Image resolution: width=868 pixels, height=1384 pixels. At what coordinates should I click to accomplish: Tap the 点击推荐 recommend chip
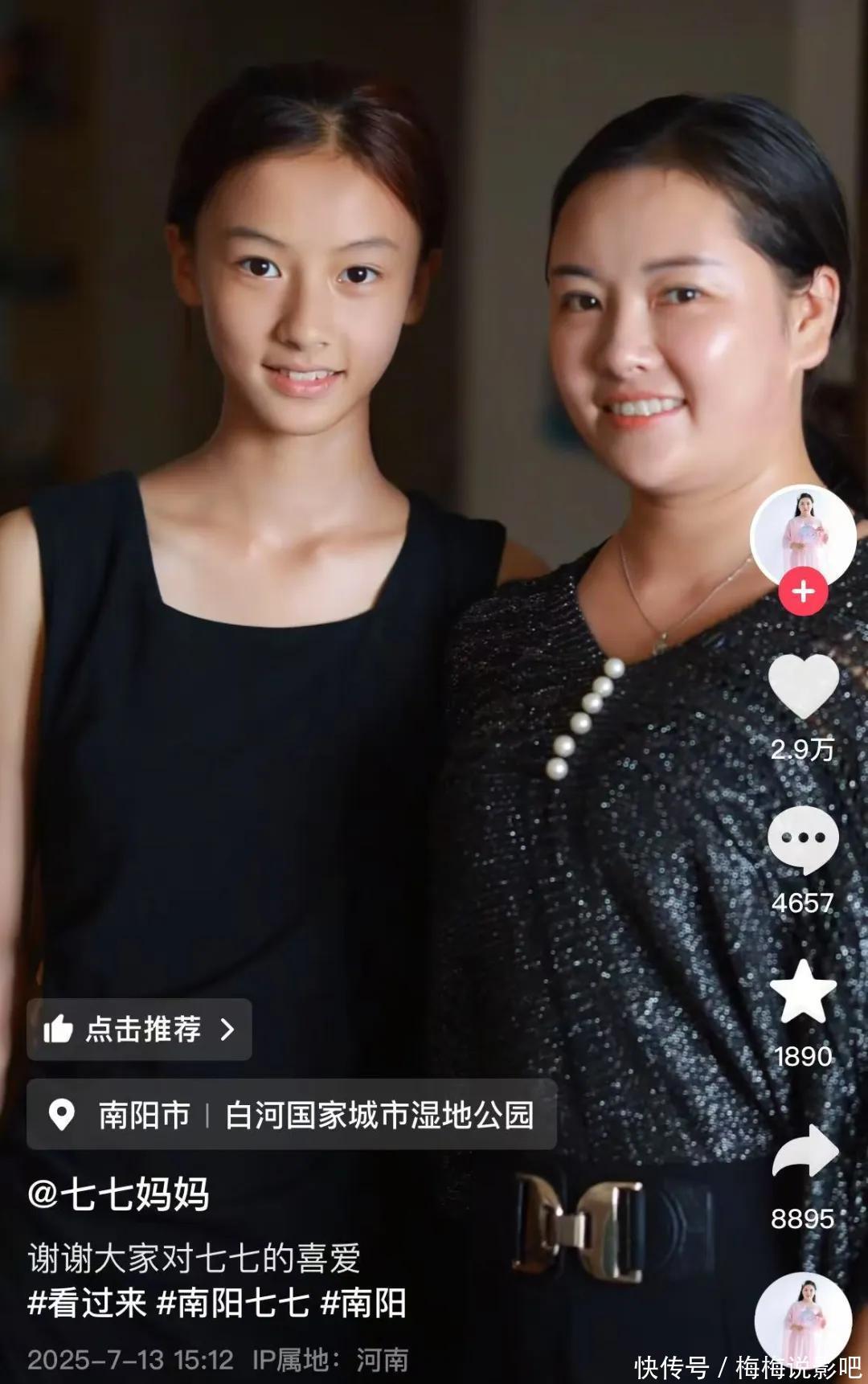point(139,1030)
